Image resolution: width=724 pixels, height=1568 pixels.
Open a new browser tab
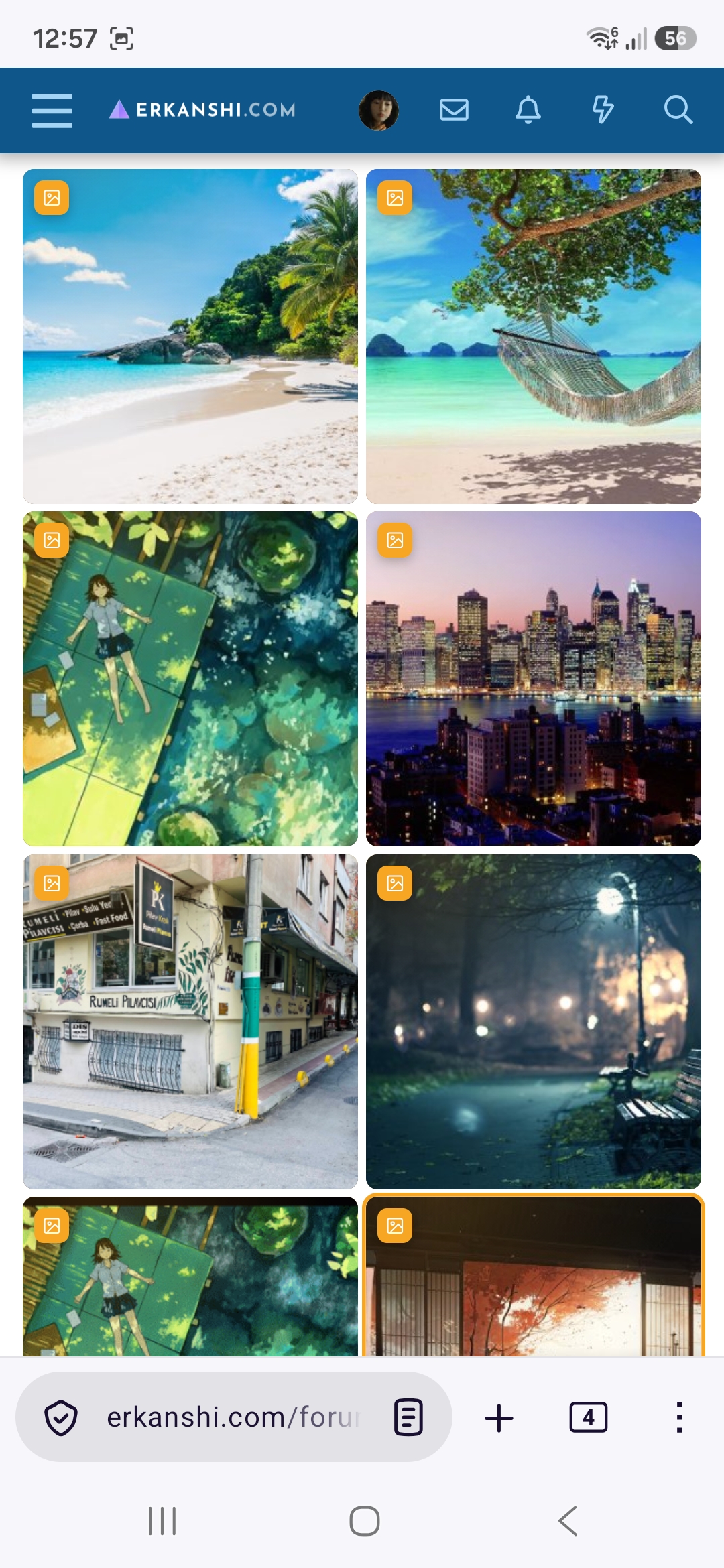[x=499, y=1418]
